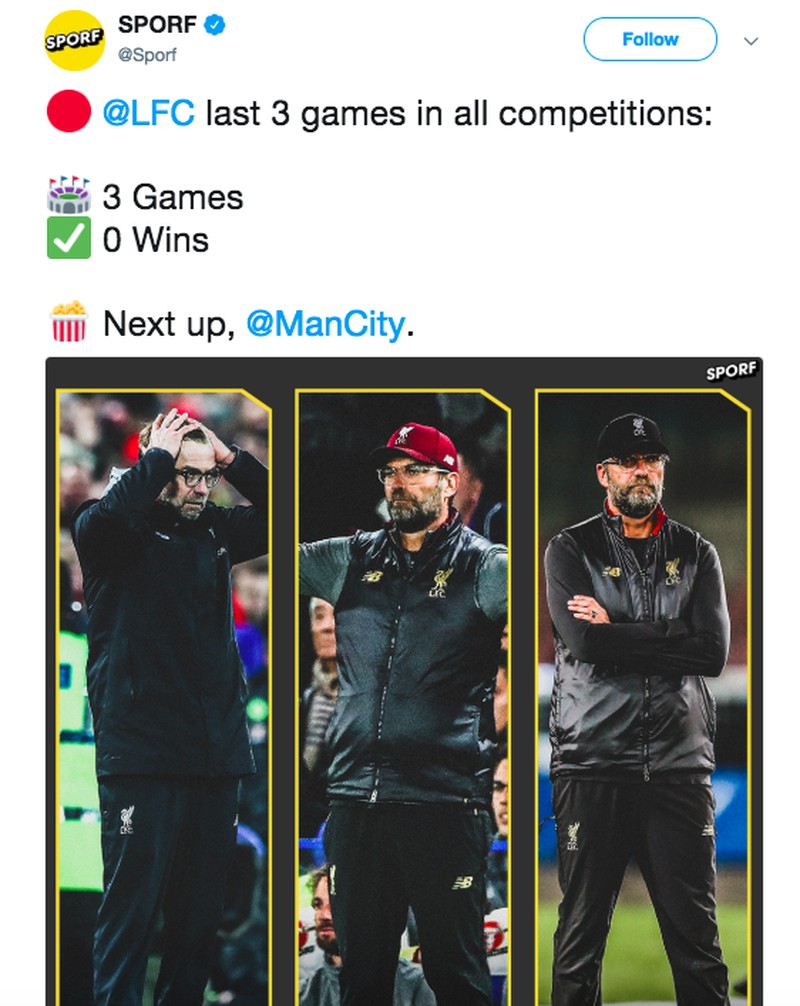The width and height of the screenshot is (800, 1006).
Task: View the attached tweet image
Action: [404, 680]
